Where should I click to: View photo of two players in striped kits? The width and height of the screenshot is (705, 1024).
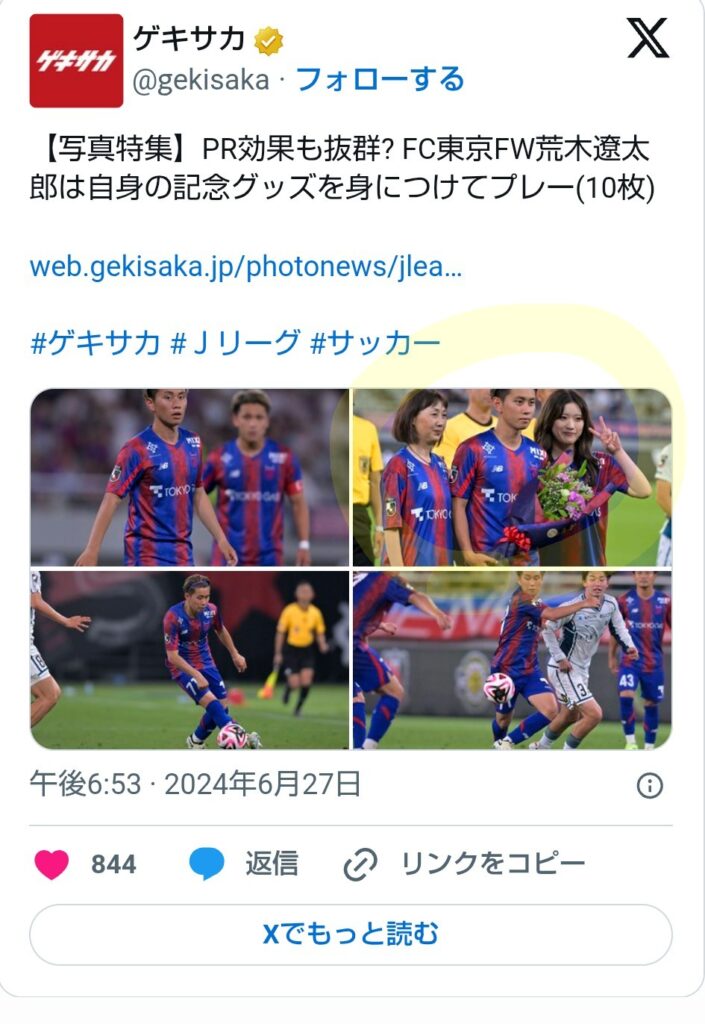tap(190, 477)
